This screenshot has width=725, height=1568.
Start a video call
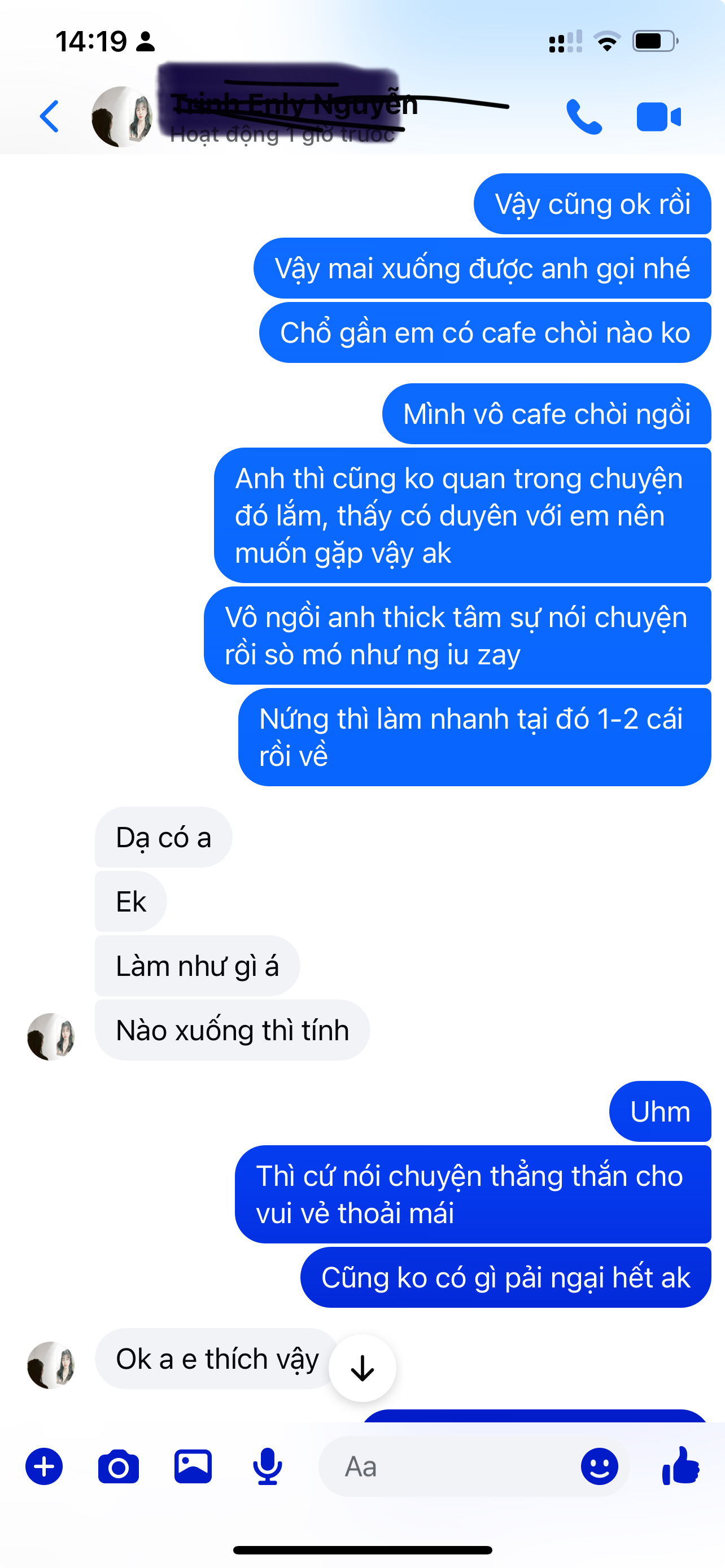[x=658, y=117]
